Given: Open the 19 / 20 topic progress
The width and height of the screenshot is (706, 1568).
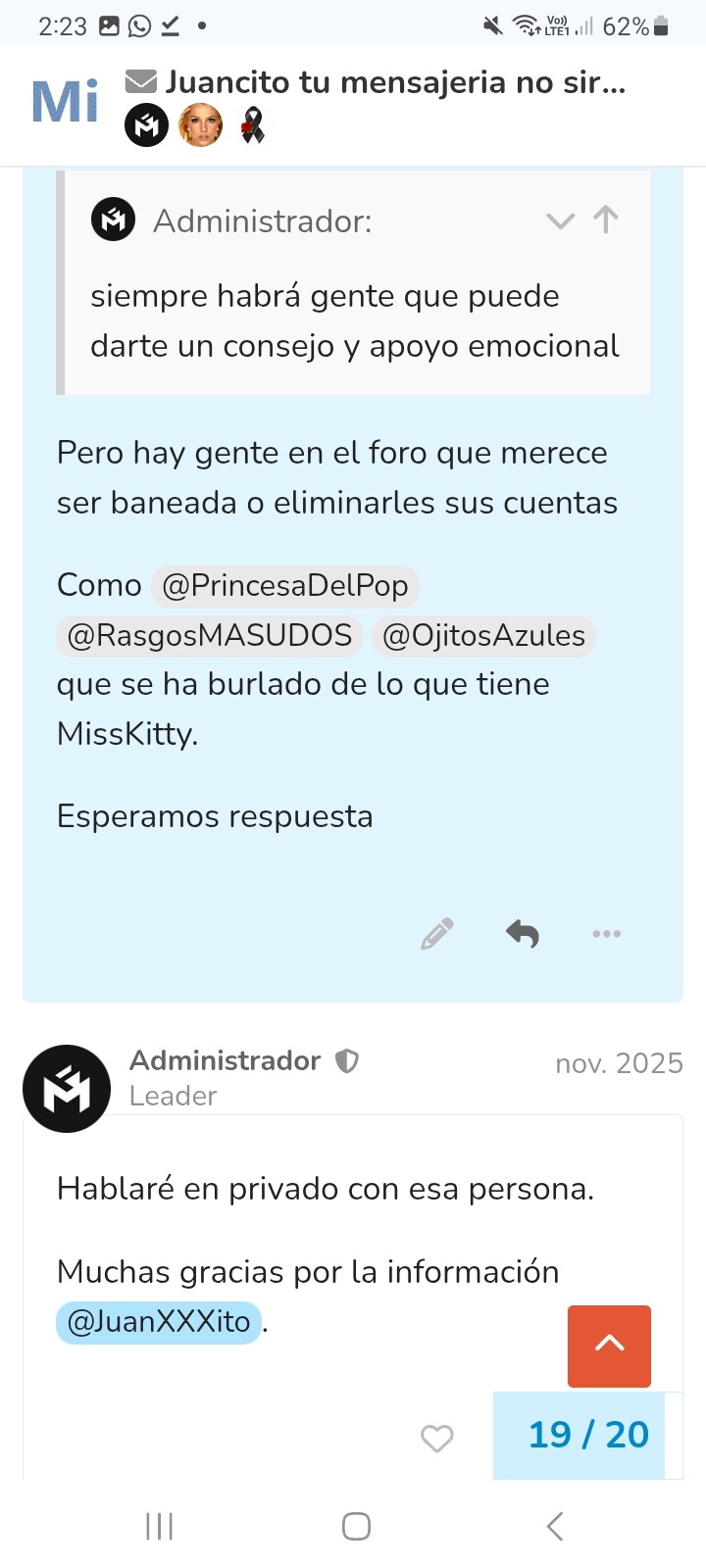Looking at the screenshot, I should point(587,1436).
